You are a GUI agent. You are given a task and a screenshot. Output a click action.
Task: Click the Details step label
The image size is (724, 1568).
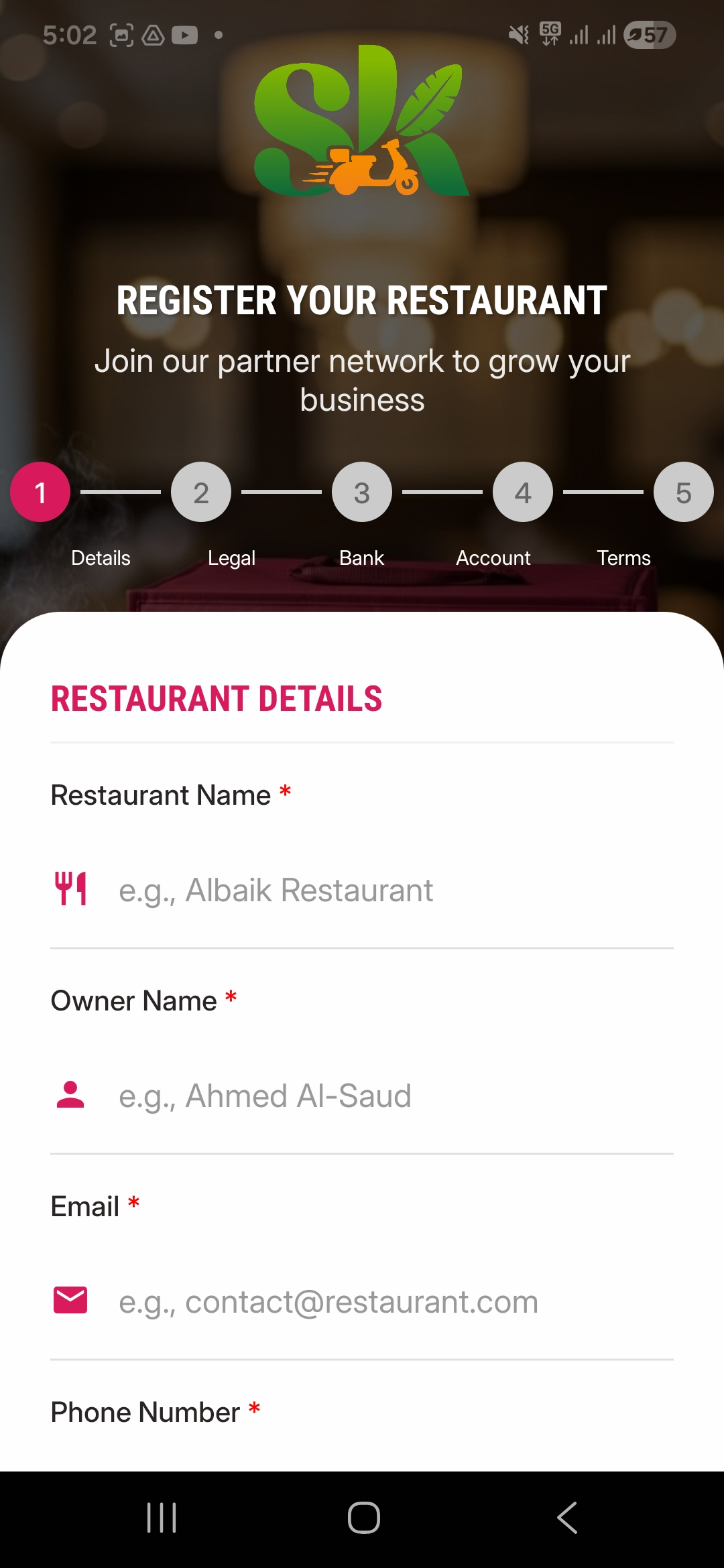[x=100, y=557]
